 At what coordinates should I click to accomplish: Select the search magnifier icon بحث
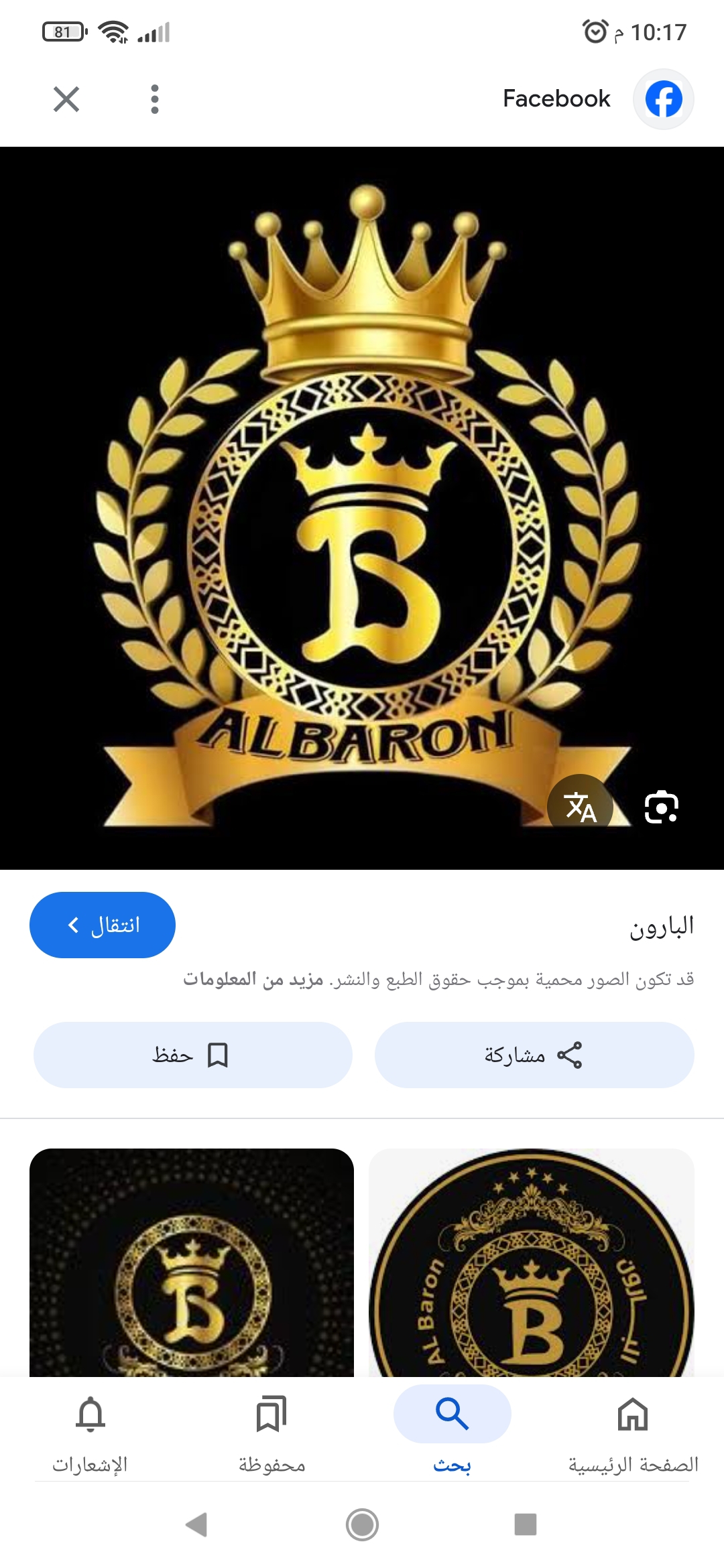[x=452, y=1414]
